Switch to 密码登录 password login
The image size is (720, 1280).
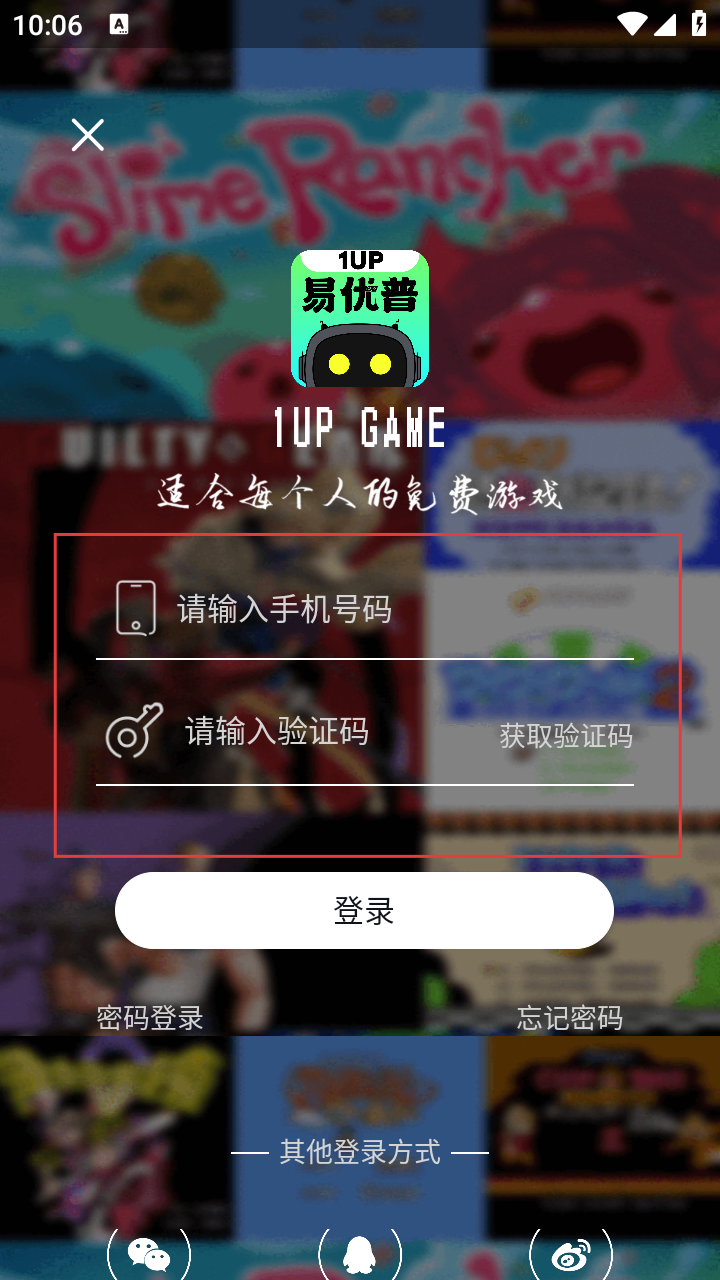[150, 1018]
